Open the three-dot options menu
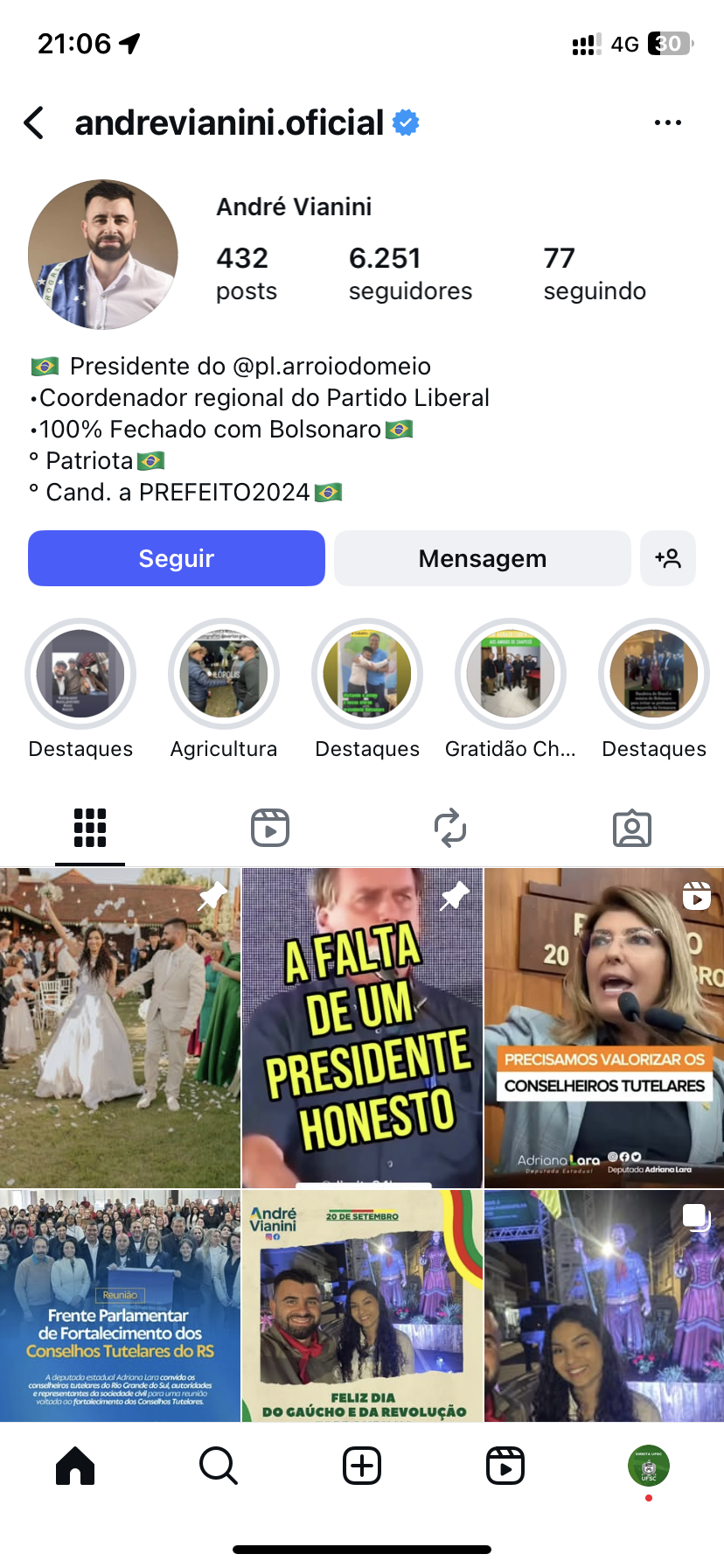The width and height of the screenshot is (724, 1568). tap(667, 123)
